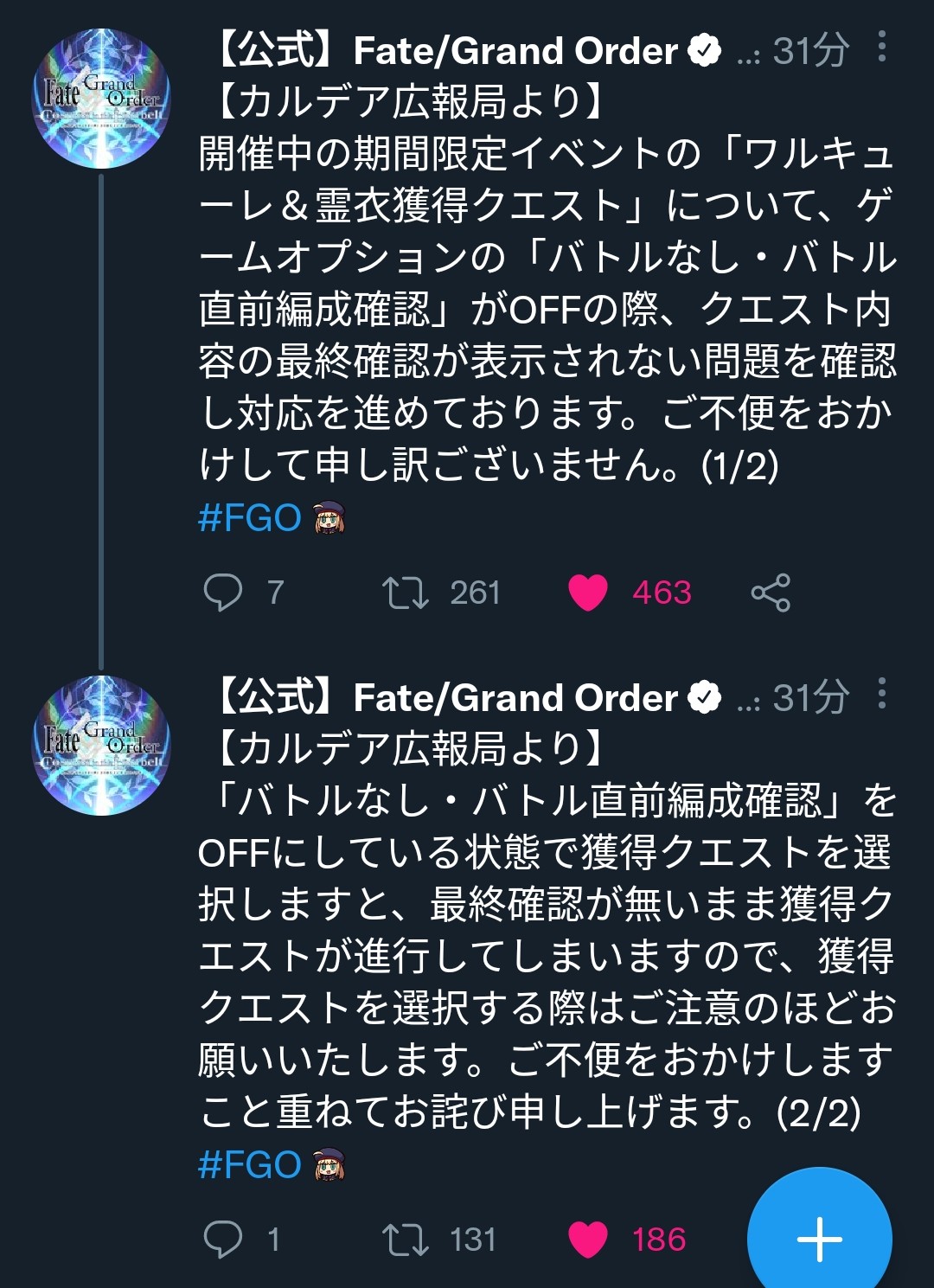
Task: Open Fate/Grand Order avatar on second tweet
Action: (101, 746)
